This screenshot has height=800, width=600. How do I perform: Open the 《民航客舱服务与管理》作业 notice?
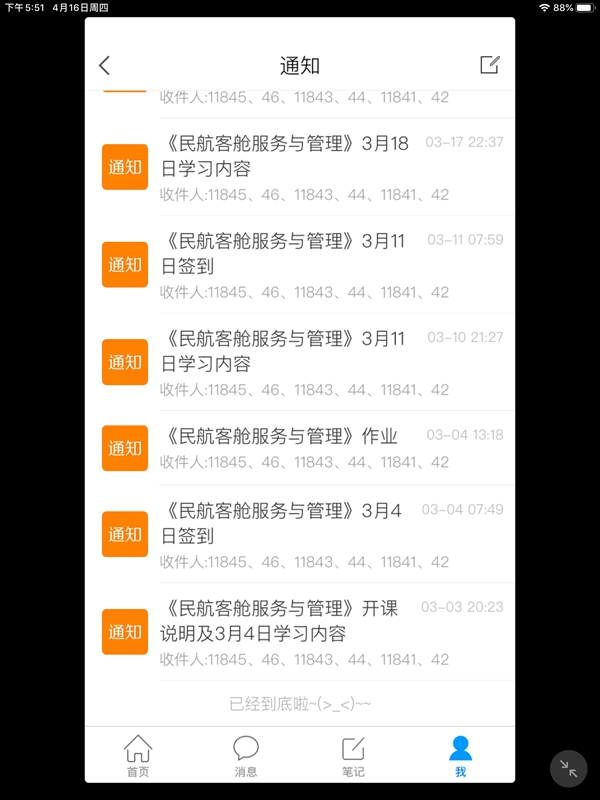300,447
